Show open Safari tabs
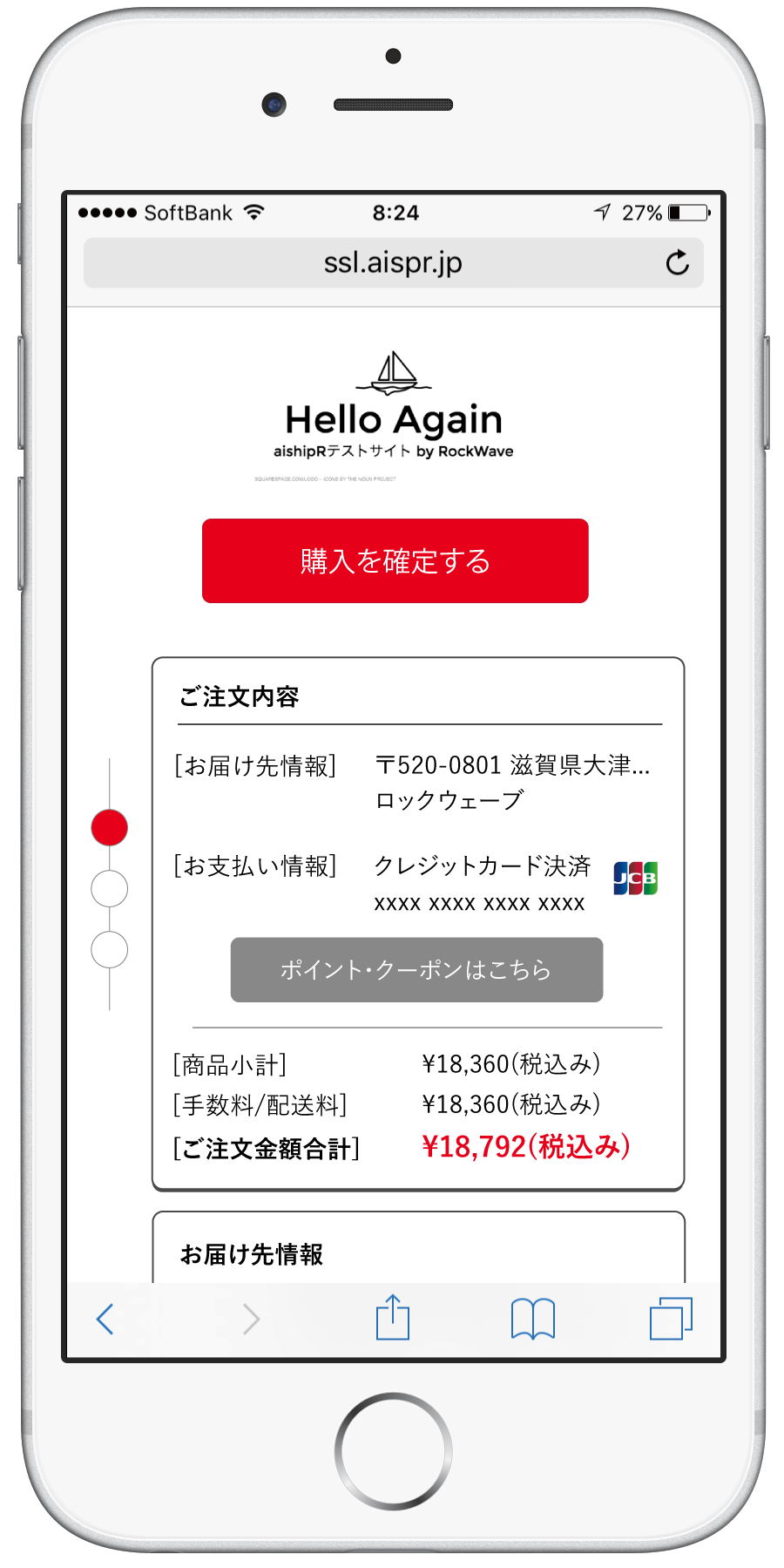The image size is (784, 1568). [671, 1318]
